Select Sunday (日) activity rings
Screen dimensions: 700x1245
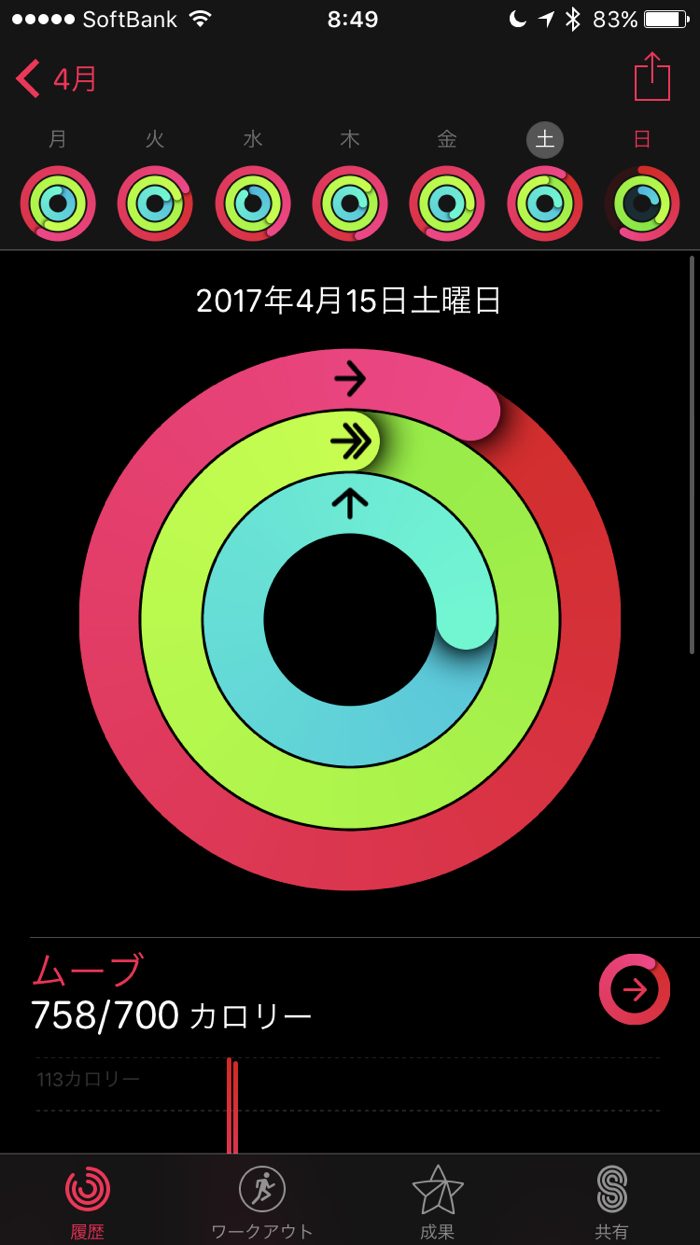click(642, 203)
